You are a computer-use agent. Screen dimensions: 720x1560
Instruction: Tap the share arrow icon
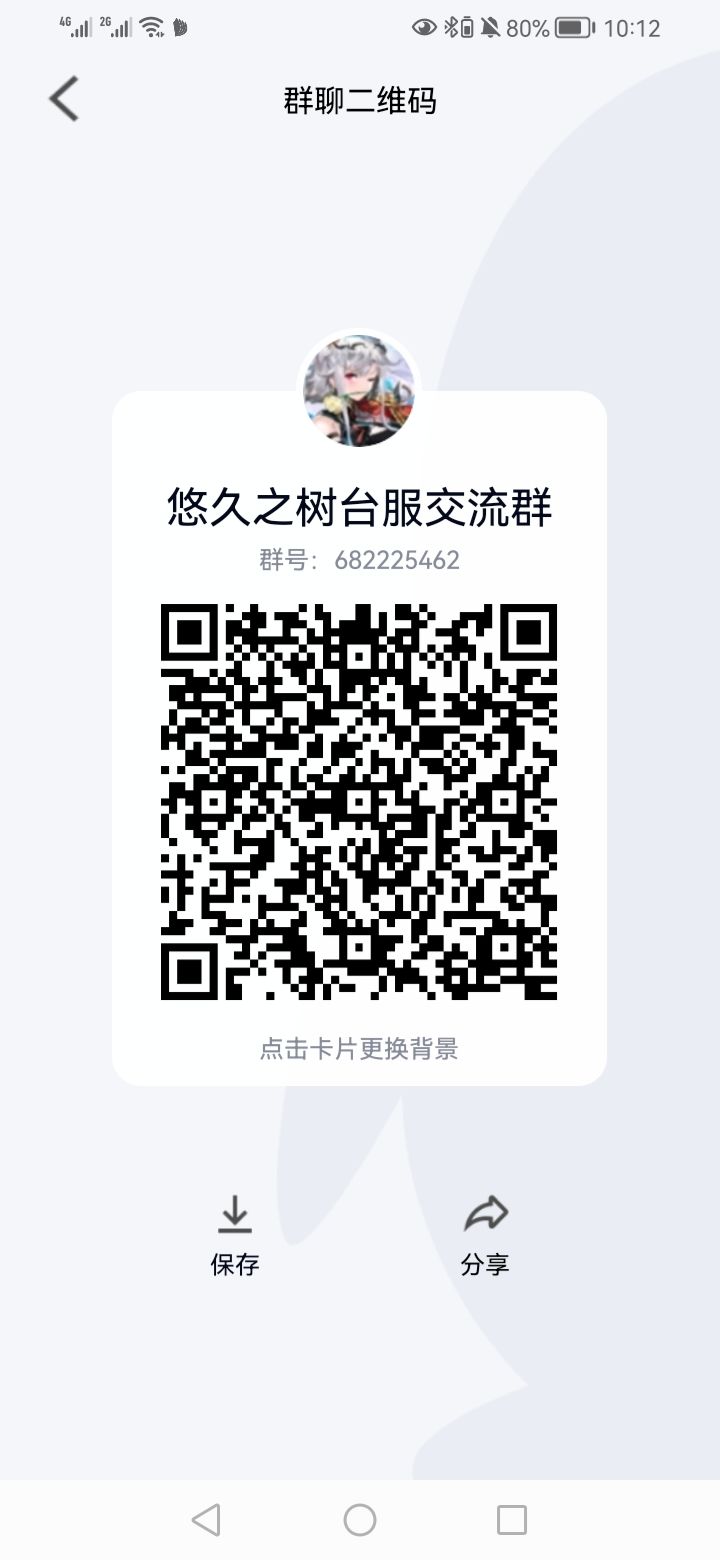[x=486, y=1212]
